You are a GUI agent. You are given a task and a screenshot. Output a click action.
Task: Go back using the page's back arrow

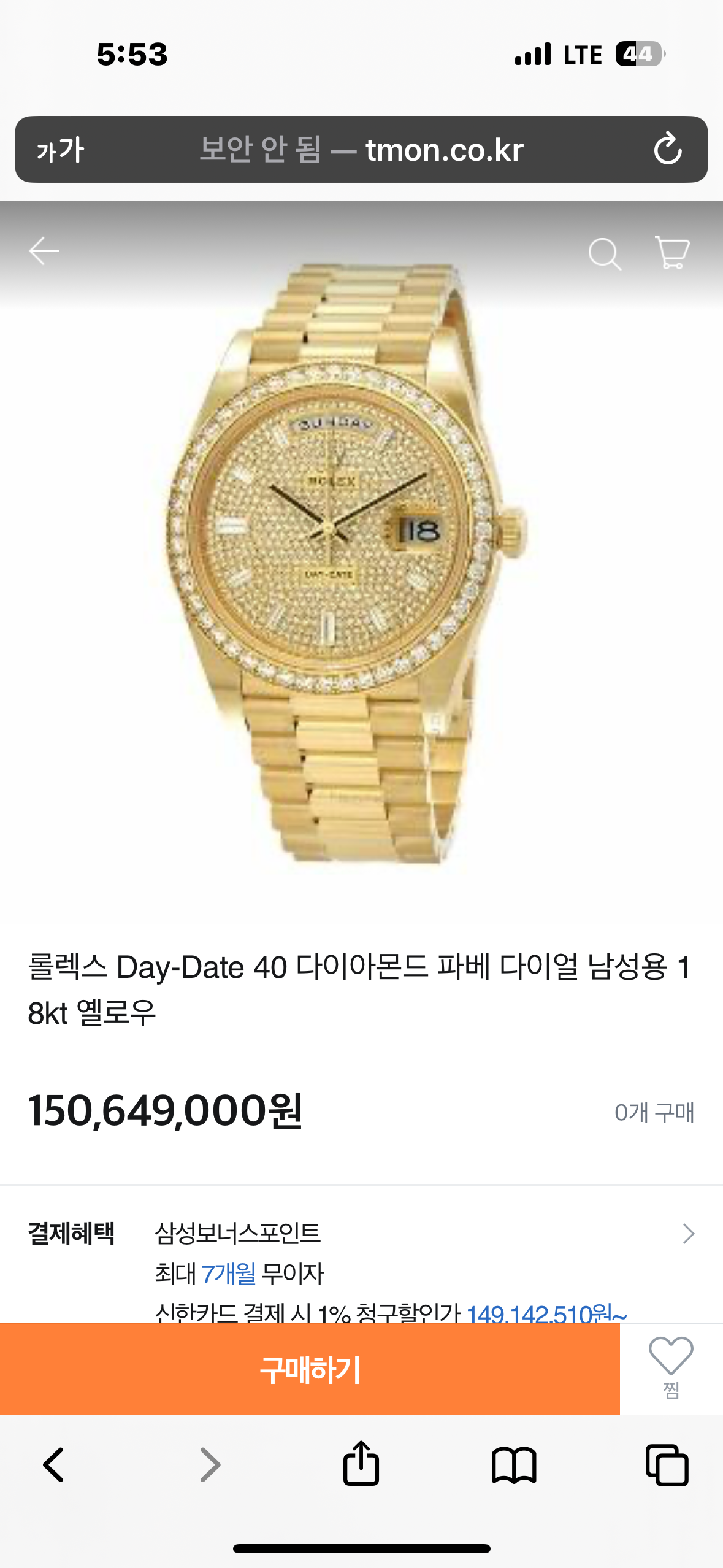point(44,252)
